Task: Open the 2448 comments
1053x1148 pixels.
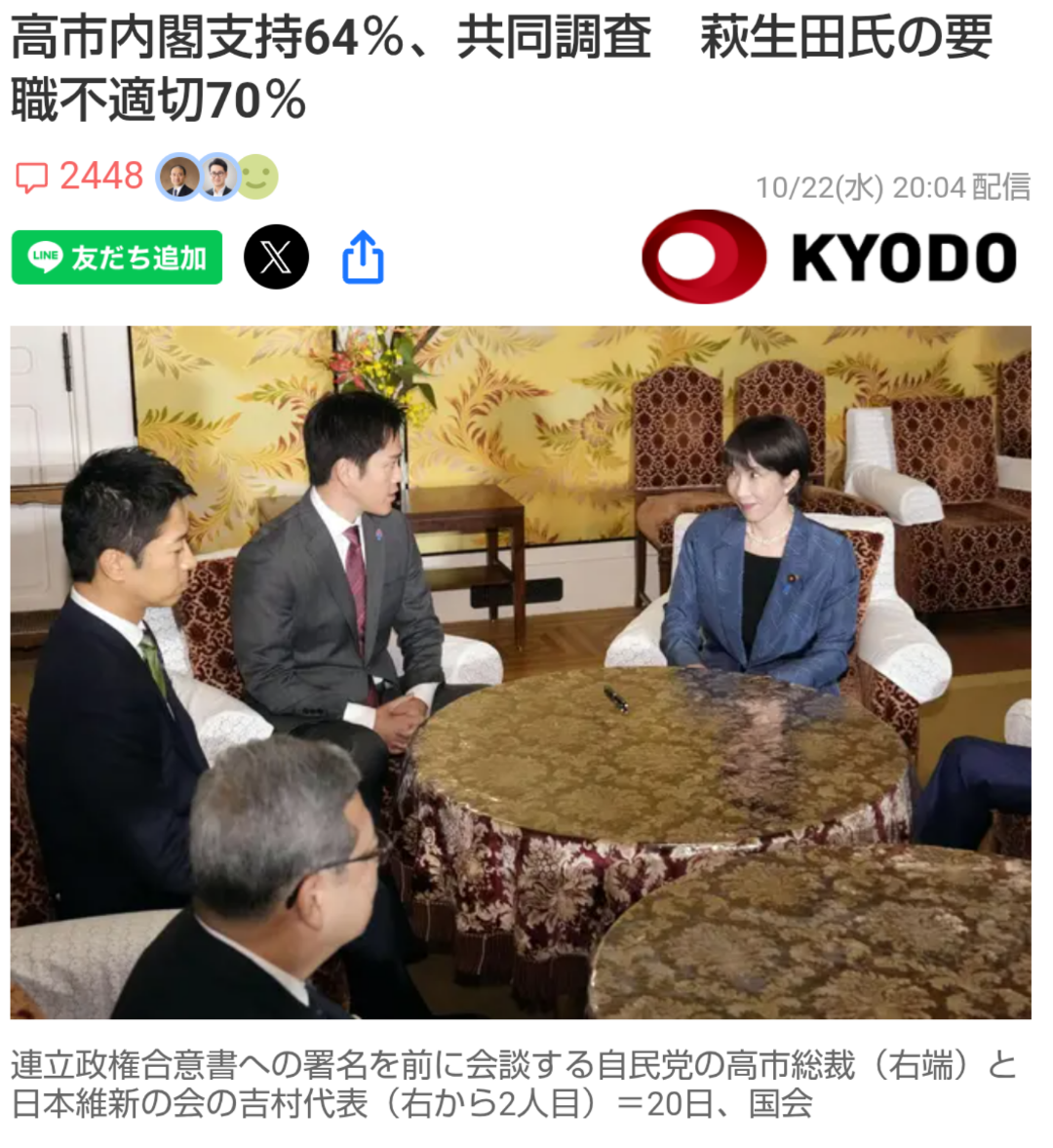Action: pyautogui.click(x=80, y=177)
